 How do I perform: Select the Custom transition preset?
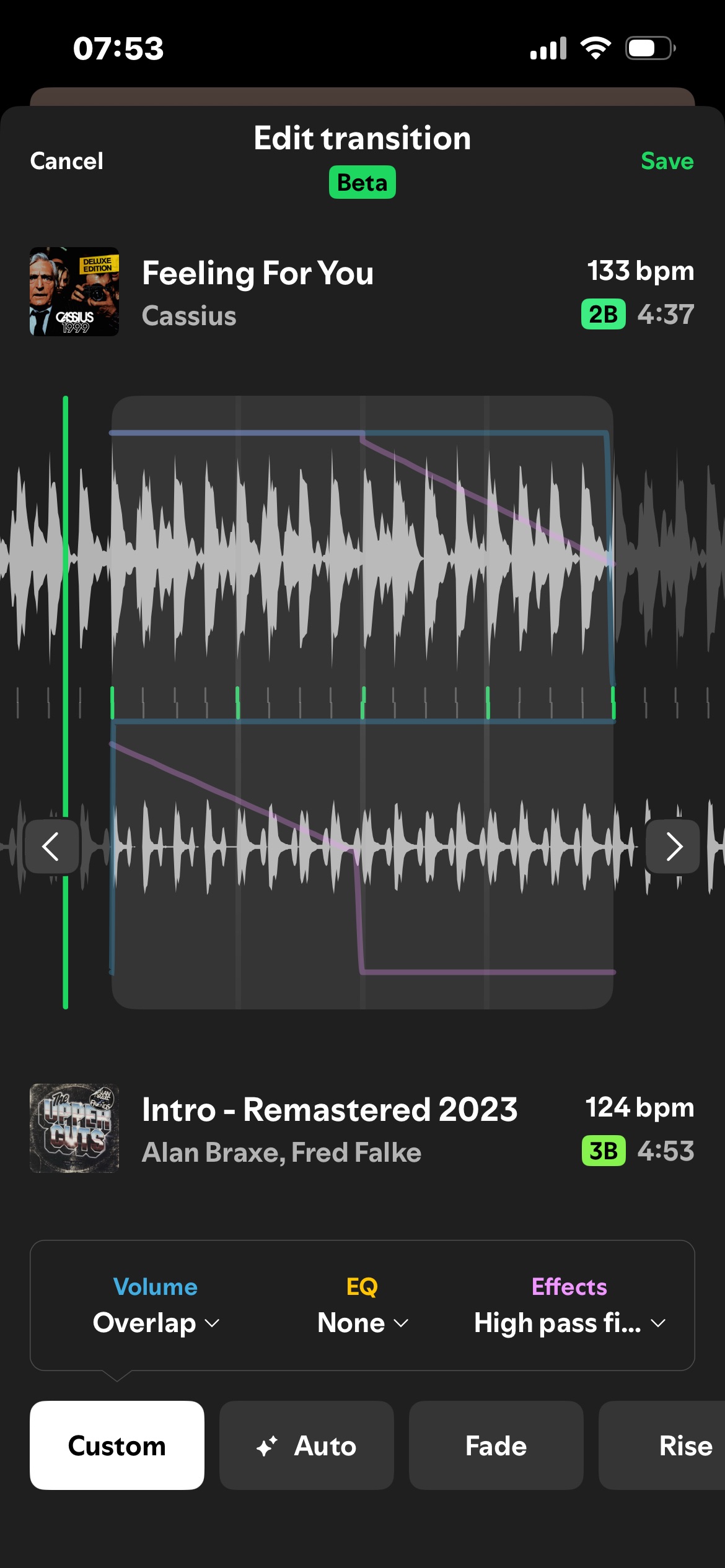click(x=117, y=1445)
